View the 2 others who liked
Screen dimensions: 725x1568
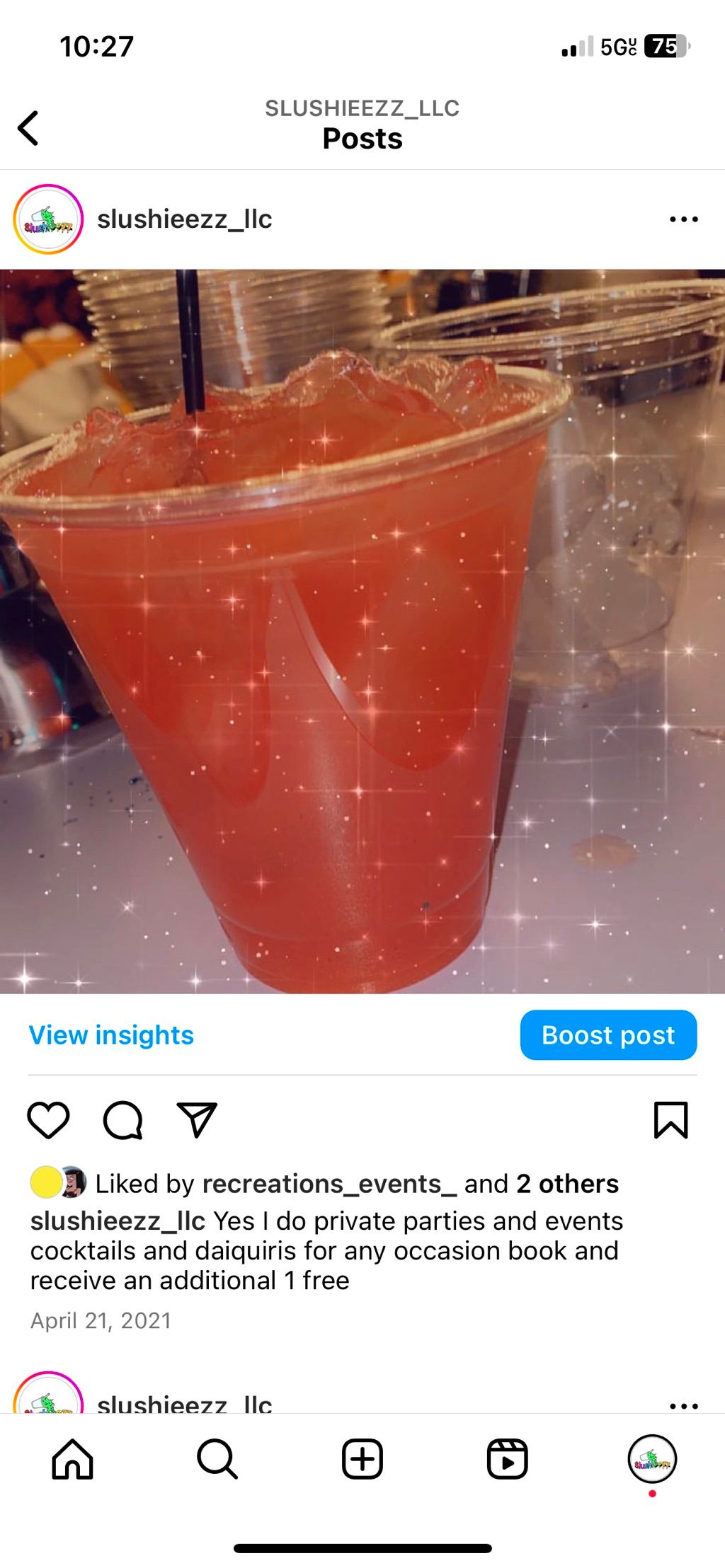(567, 1184)
